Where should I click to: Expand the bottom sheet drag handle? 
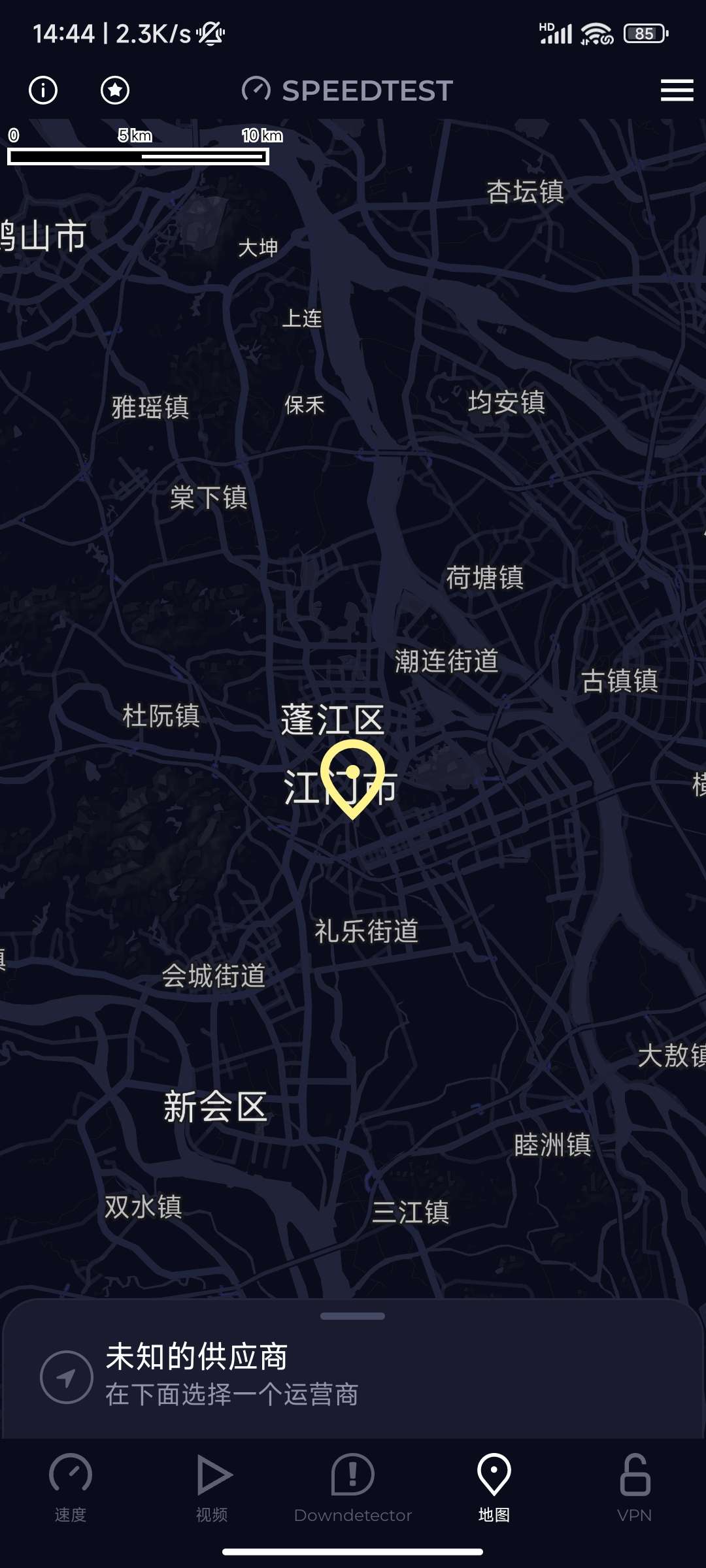[352, 1316]
